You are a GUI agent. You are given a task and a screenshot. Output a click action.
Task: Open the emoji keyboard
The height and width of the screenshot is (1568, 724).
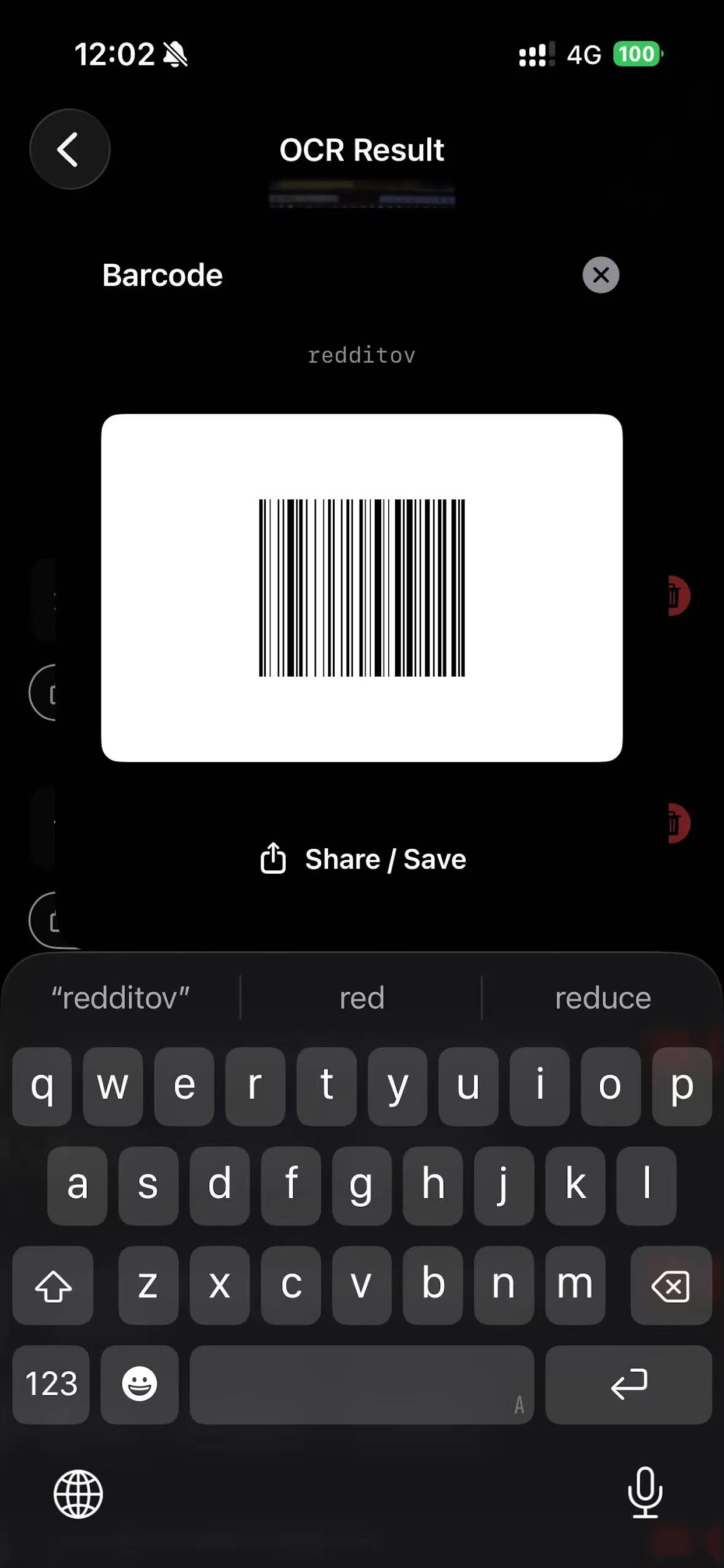tap(139, 1384)
